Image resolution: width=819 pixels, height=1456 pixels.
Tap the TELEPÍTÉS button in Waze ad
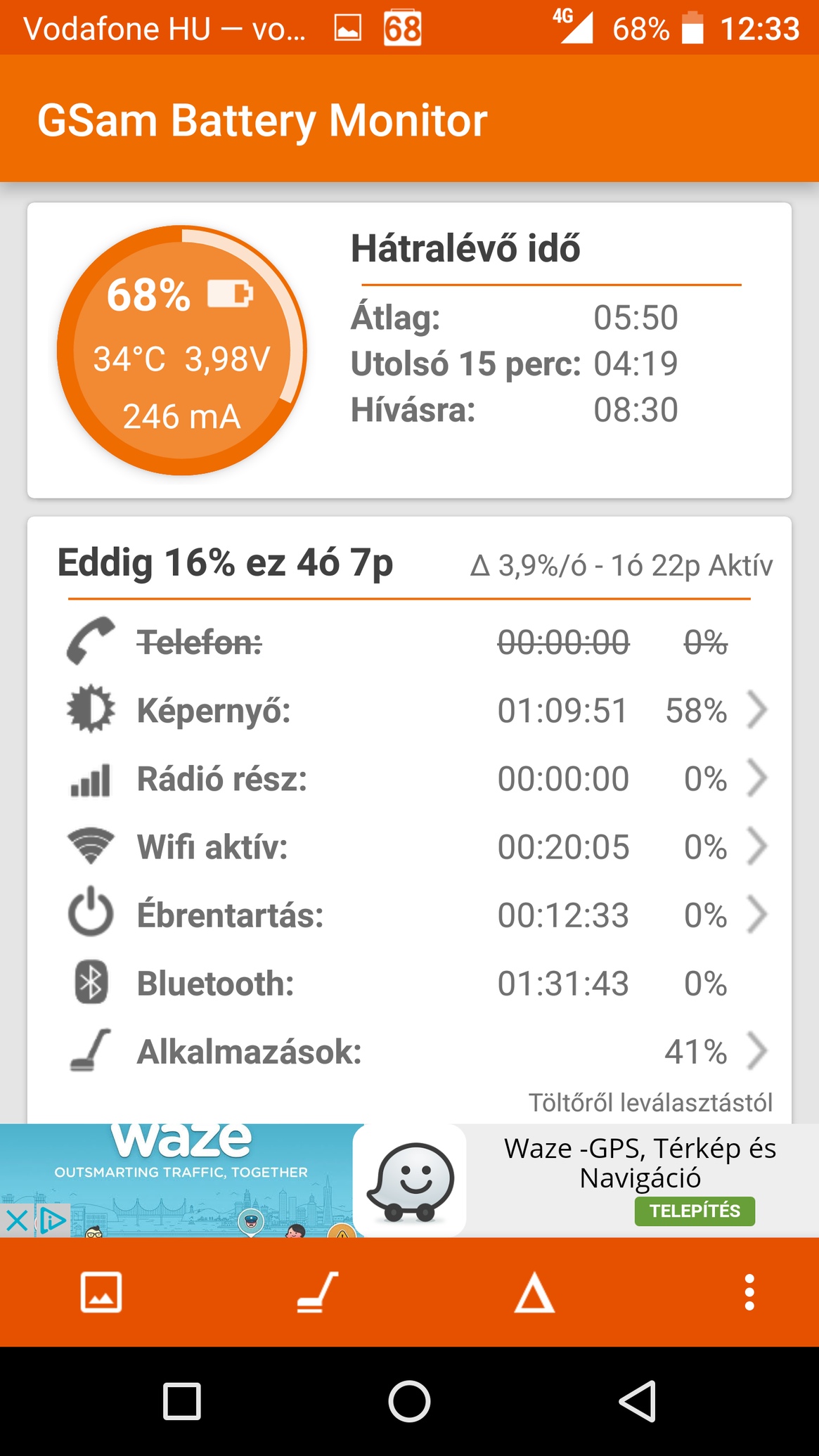point(695,1211)
